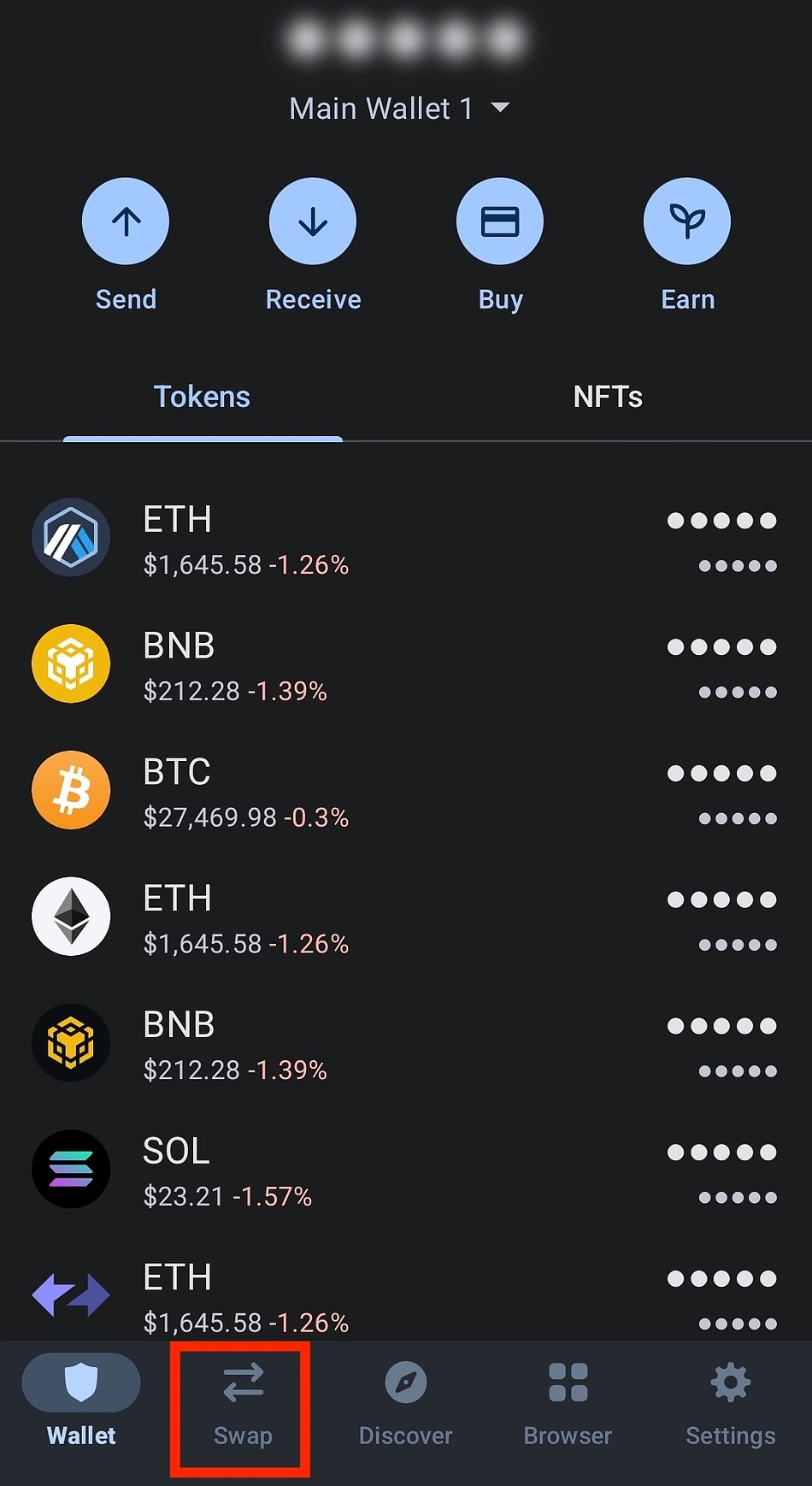Switch to the NFTs tab
Viewport: 812px width, 1486px height.
coord(608,397)
